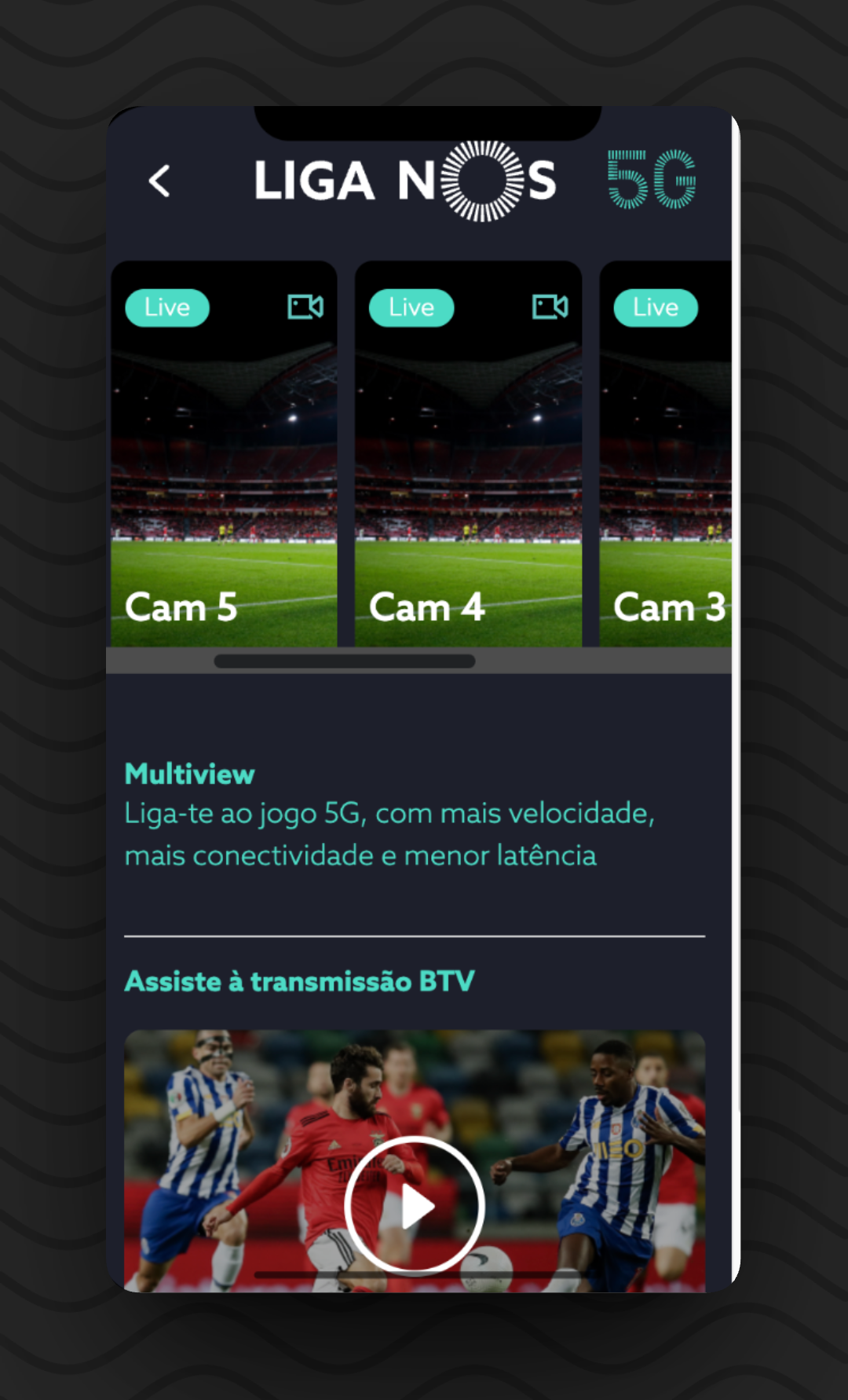
Task: Go back using the top-left arrow
Action: tap(159, 181)
